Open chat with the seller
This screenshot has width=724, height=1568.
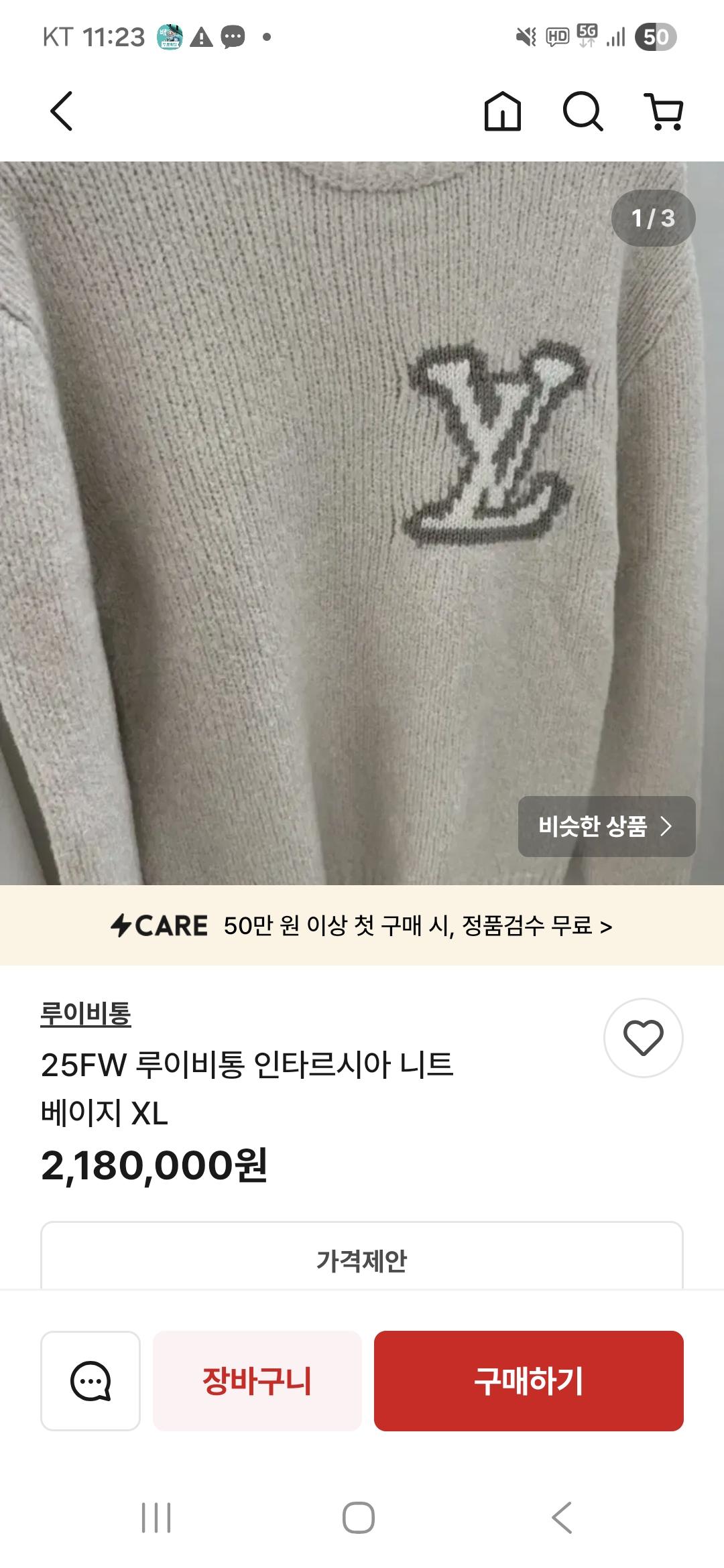pyautogui.click(x=90, y=1381)
